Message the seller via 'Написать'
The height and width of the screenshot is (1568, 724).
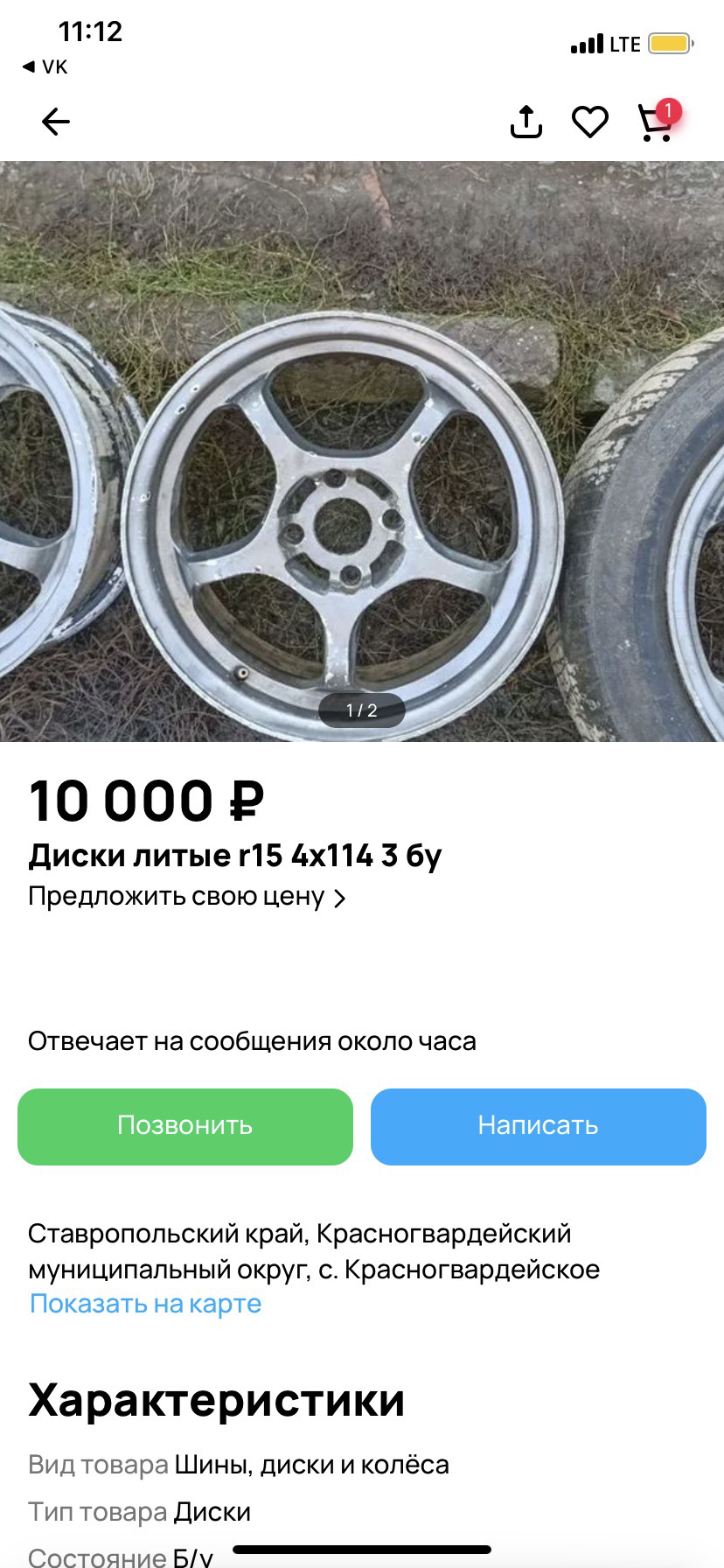coord(538,1126)
